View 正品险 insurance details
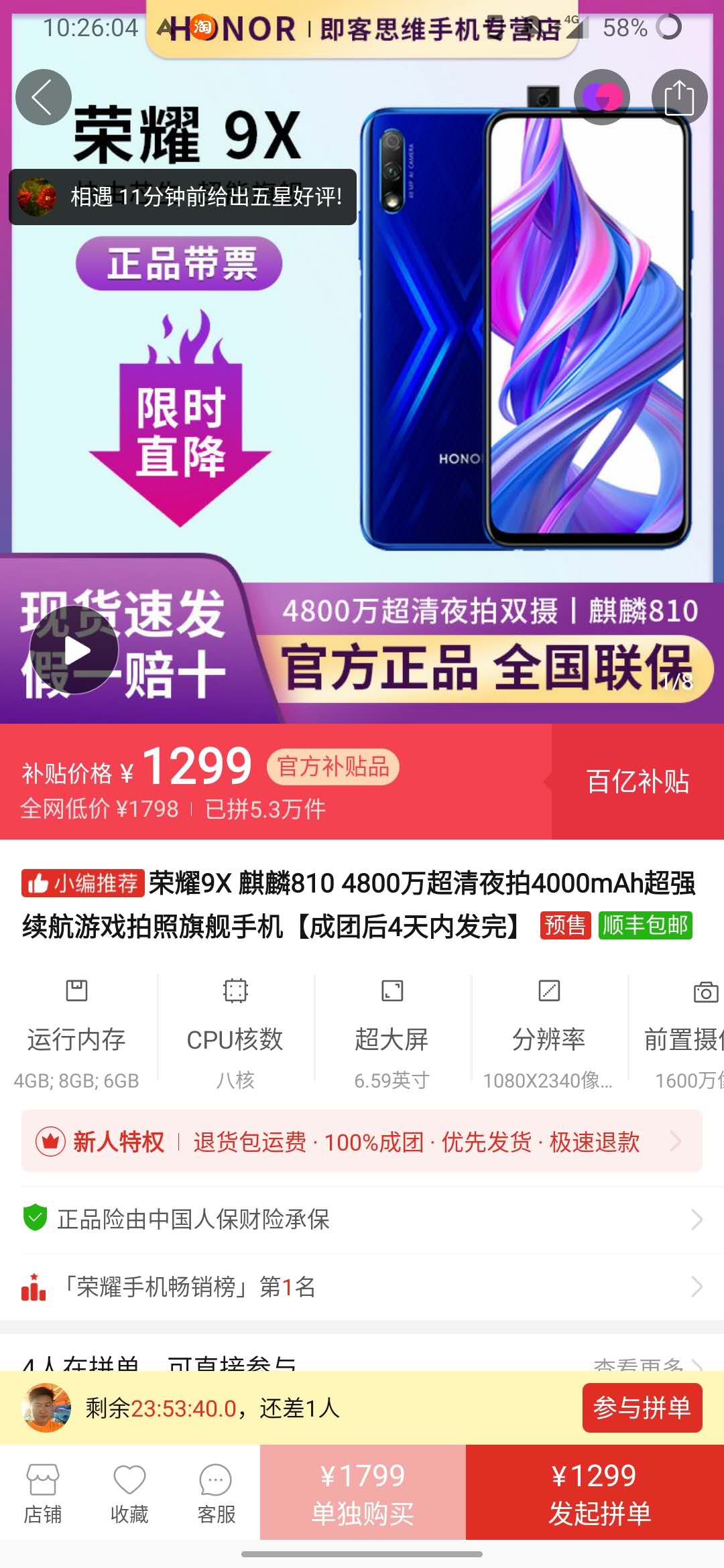Screen dimensions: 724x1568 [362, 1219]
